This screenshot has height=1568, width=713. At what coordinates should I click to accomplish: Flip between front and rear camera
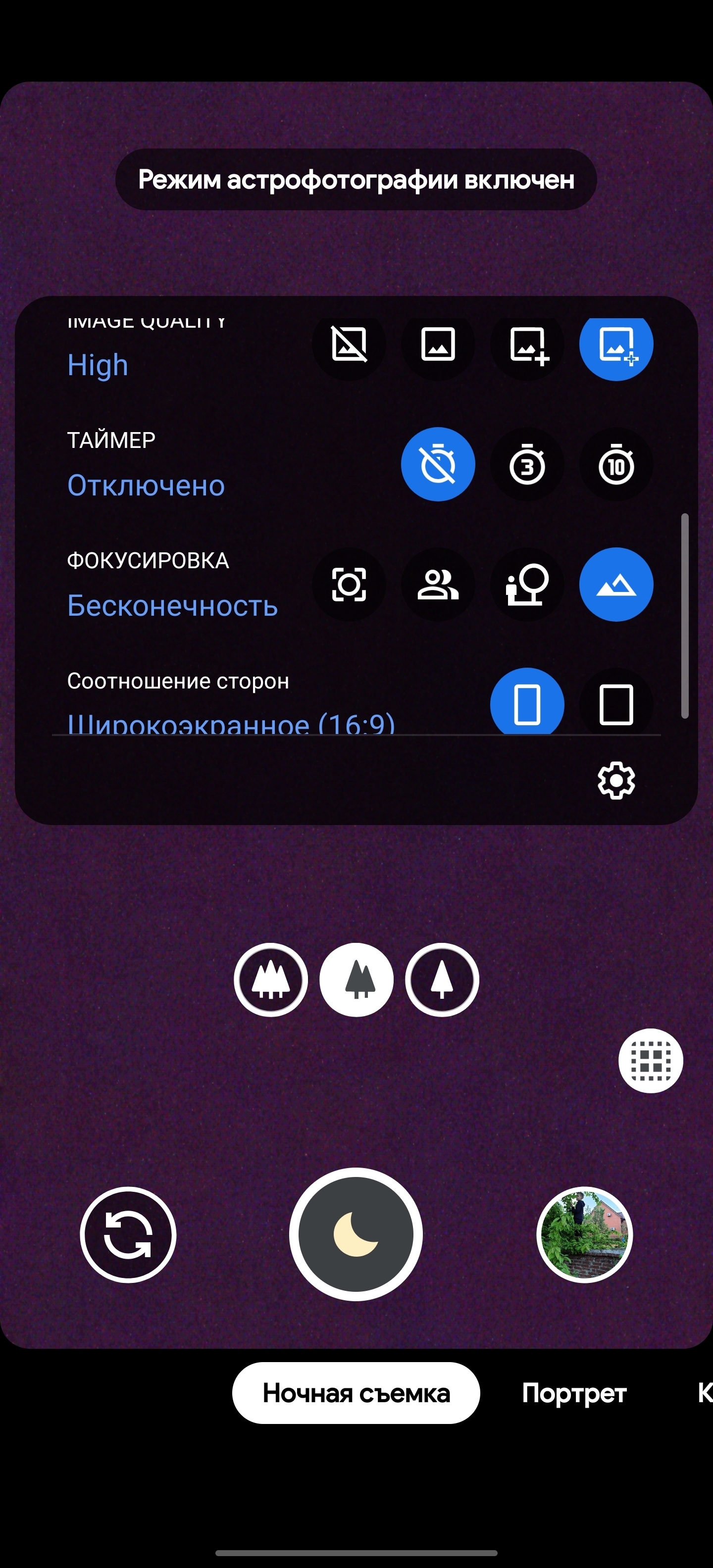click(128, 1234)
